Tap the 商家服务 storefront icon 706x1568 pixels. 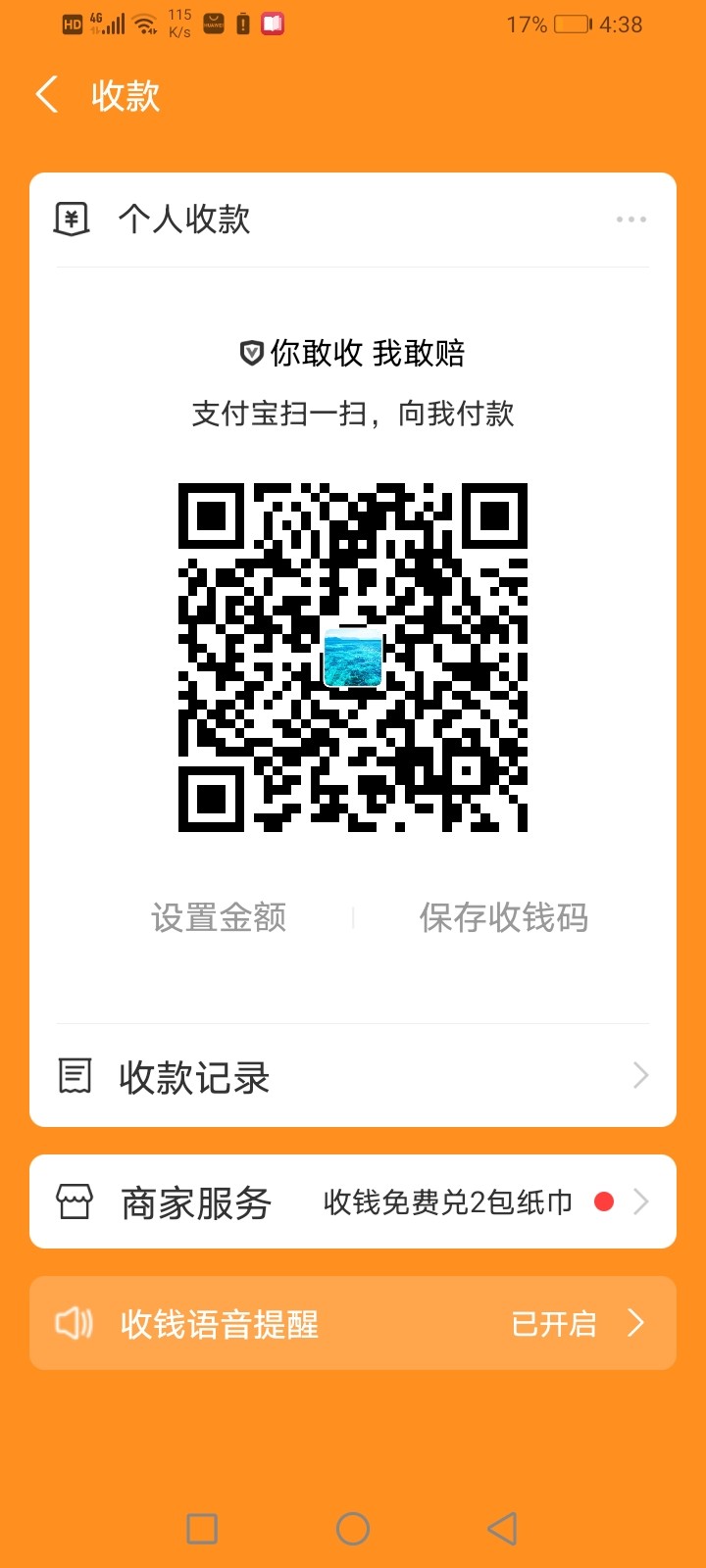point(73,1200)
